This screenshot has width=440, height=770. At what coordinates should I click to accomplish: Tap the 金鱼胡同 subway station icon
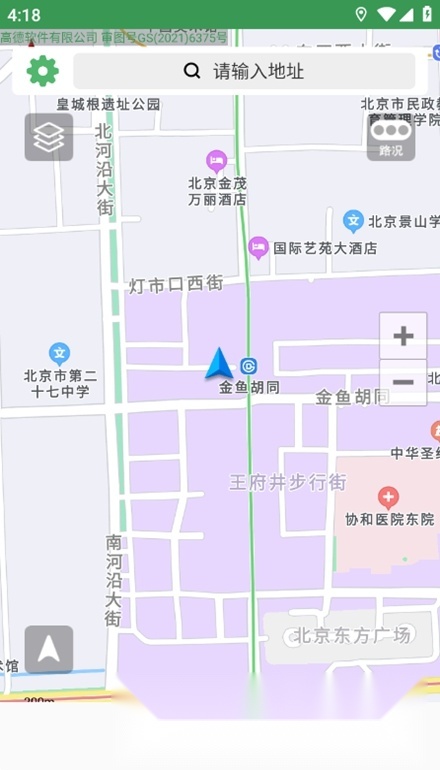248,366
